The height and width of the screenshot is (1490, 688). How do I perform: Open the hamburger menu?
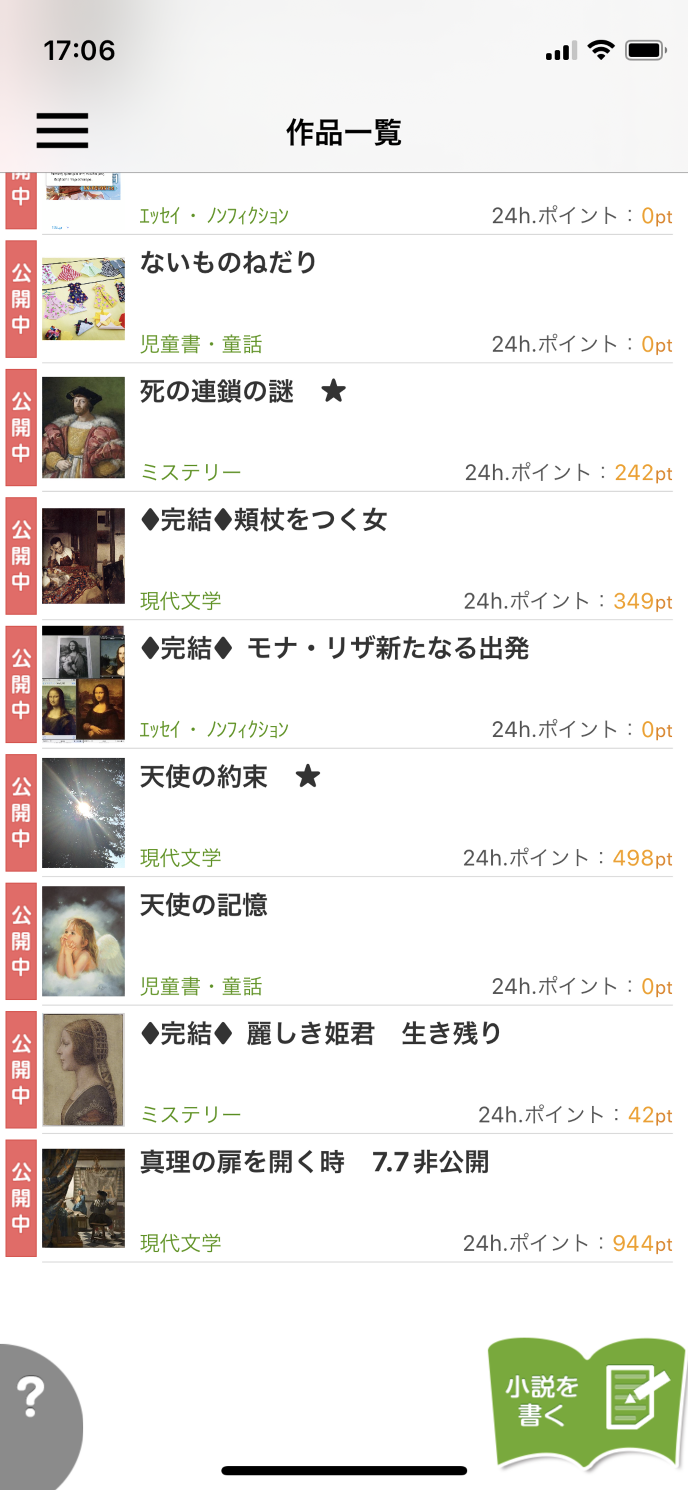[62, 131]
